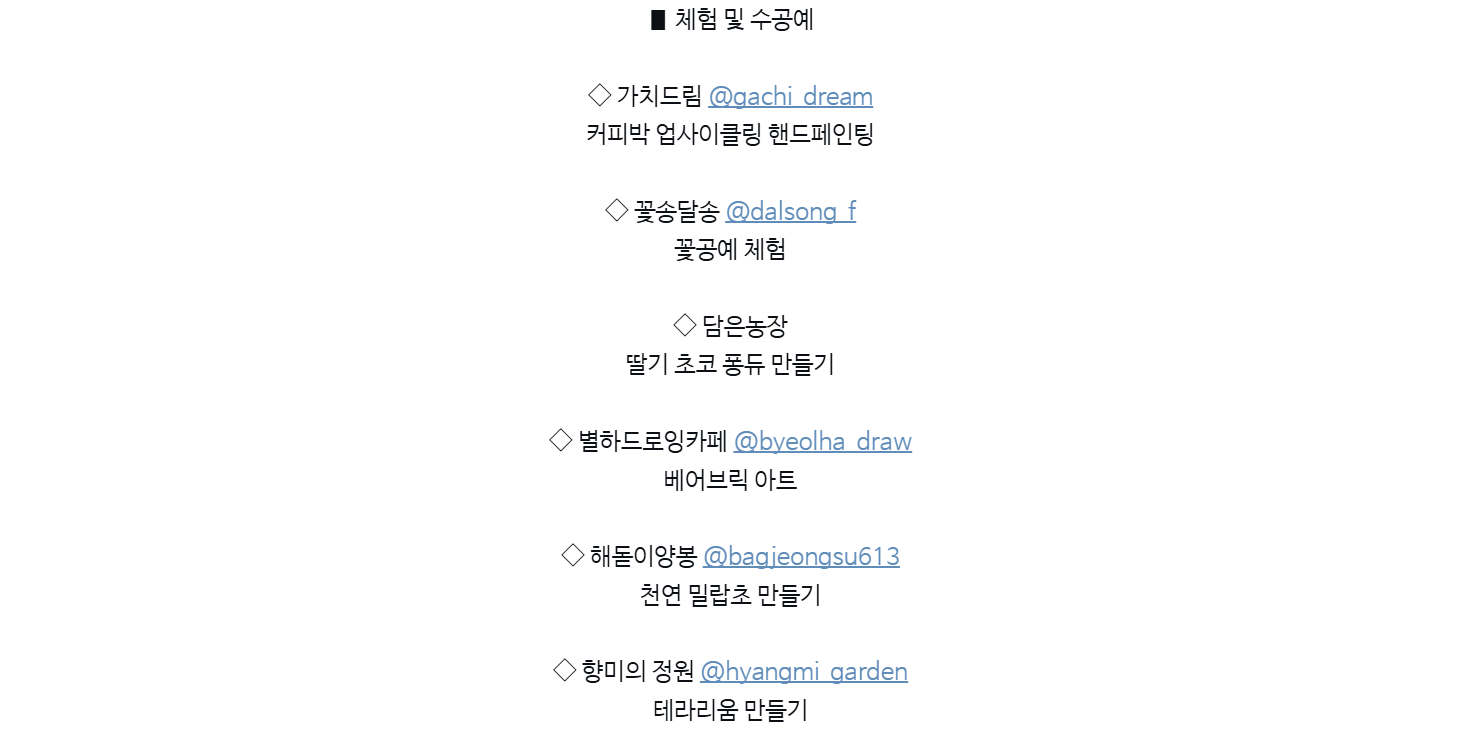Follow the @bagjeongsu613 link
Screen dimensions: 1474x754
801,557
